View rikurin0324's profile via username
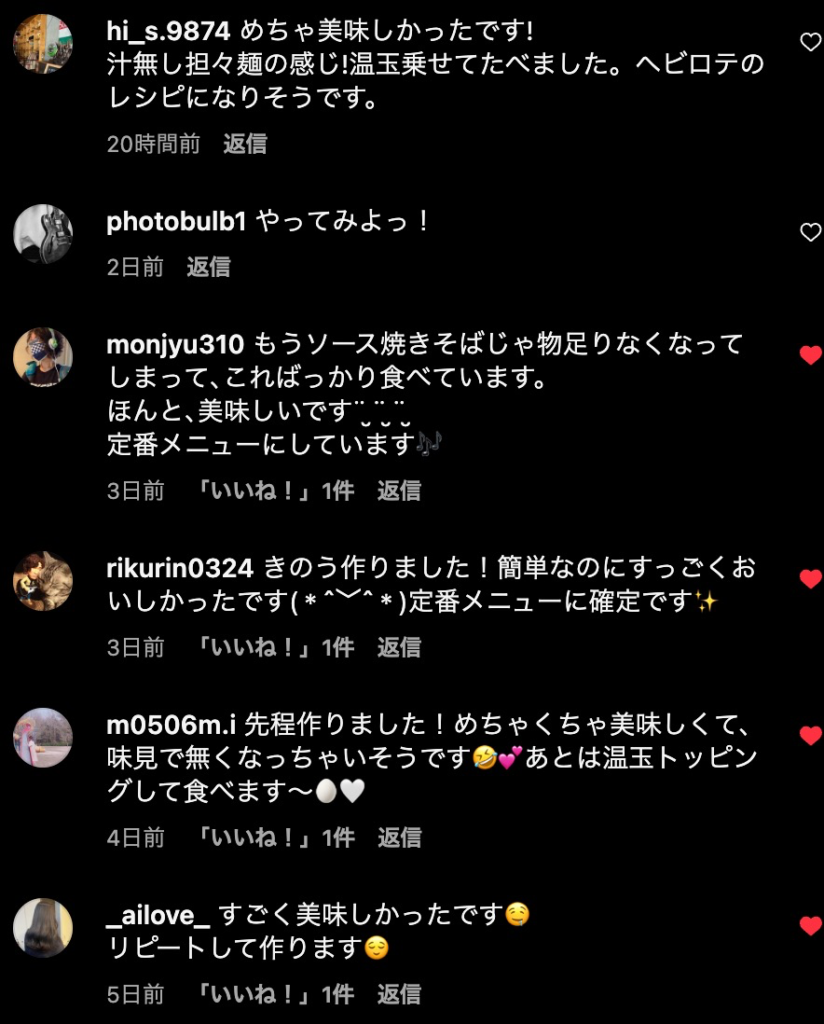 click(x=180, y=569)
